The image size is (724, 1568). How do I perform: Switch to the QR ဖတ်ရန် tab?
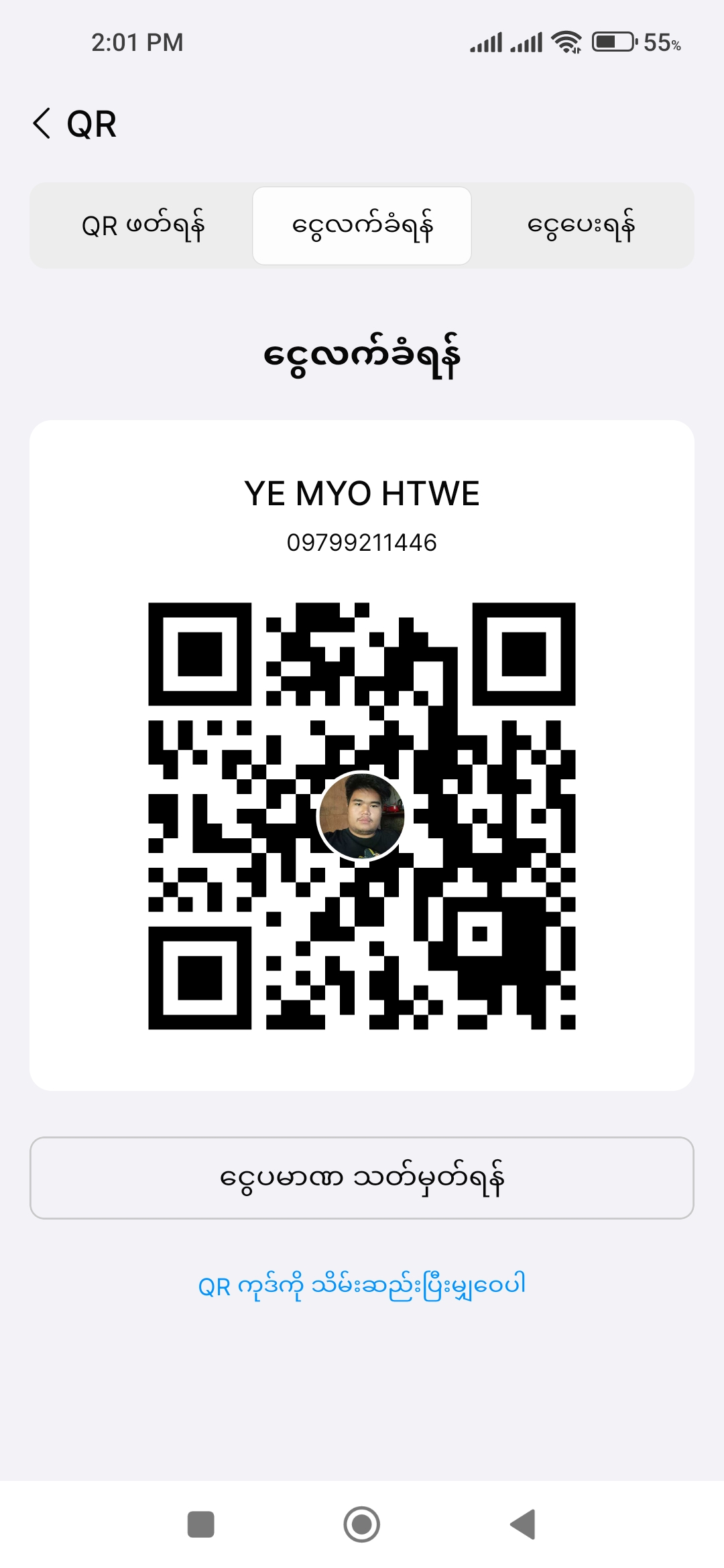[x=142, y=226]
